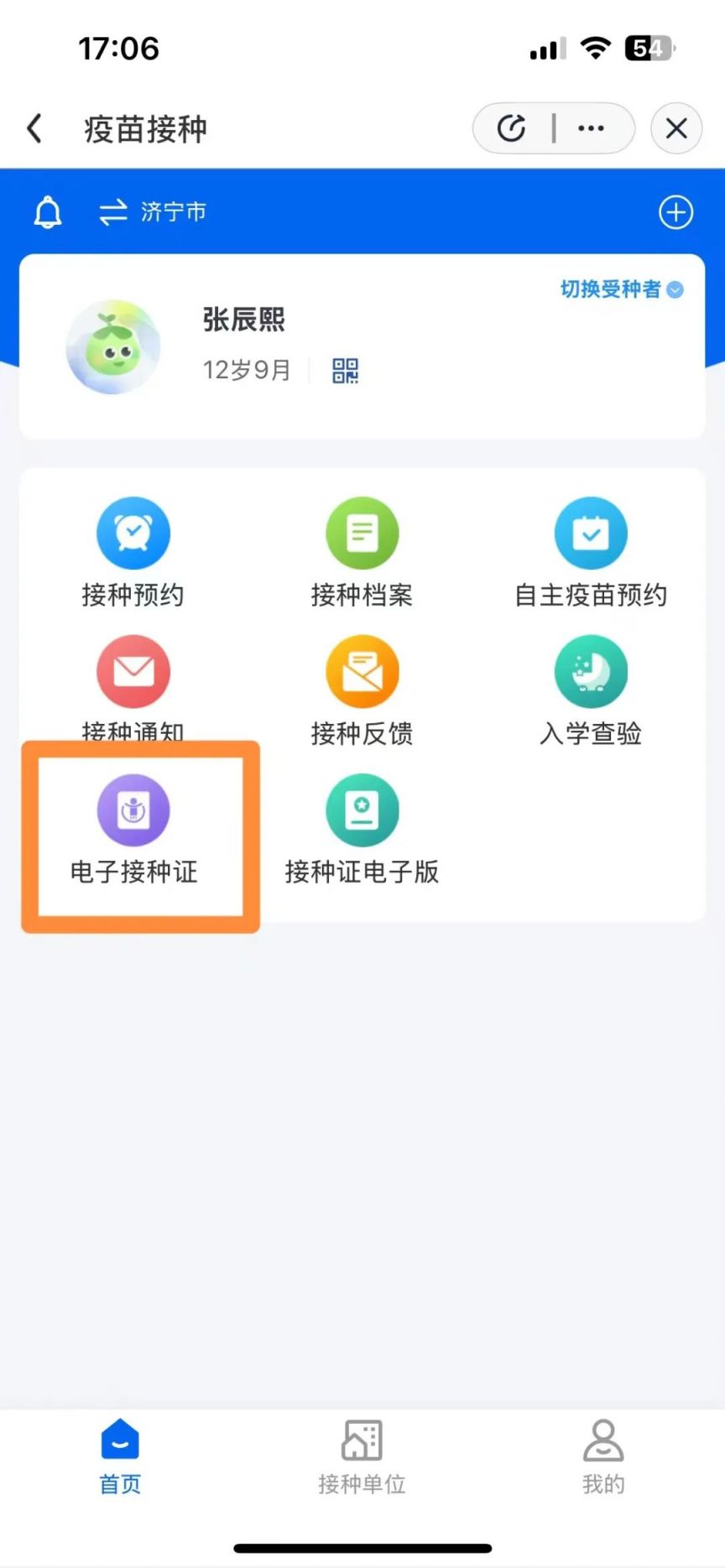The width and height of the screenshot is (725, 1568).
Task: Switch to the 我的 tab
Action: (x=603, y=1456)
